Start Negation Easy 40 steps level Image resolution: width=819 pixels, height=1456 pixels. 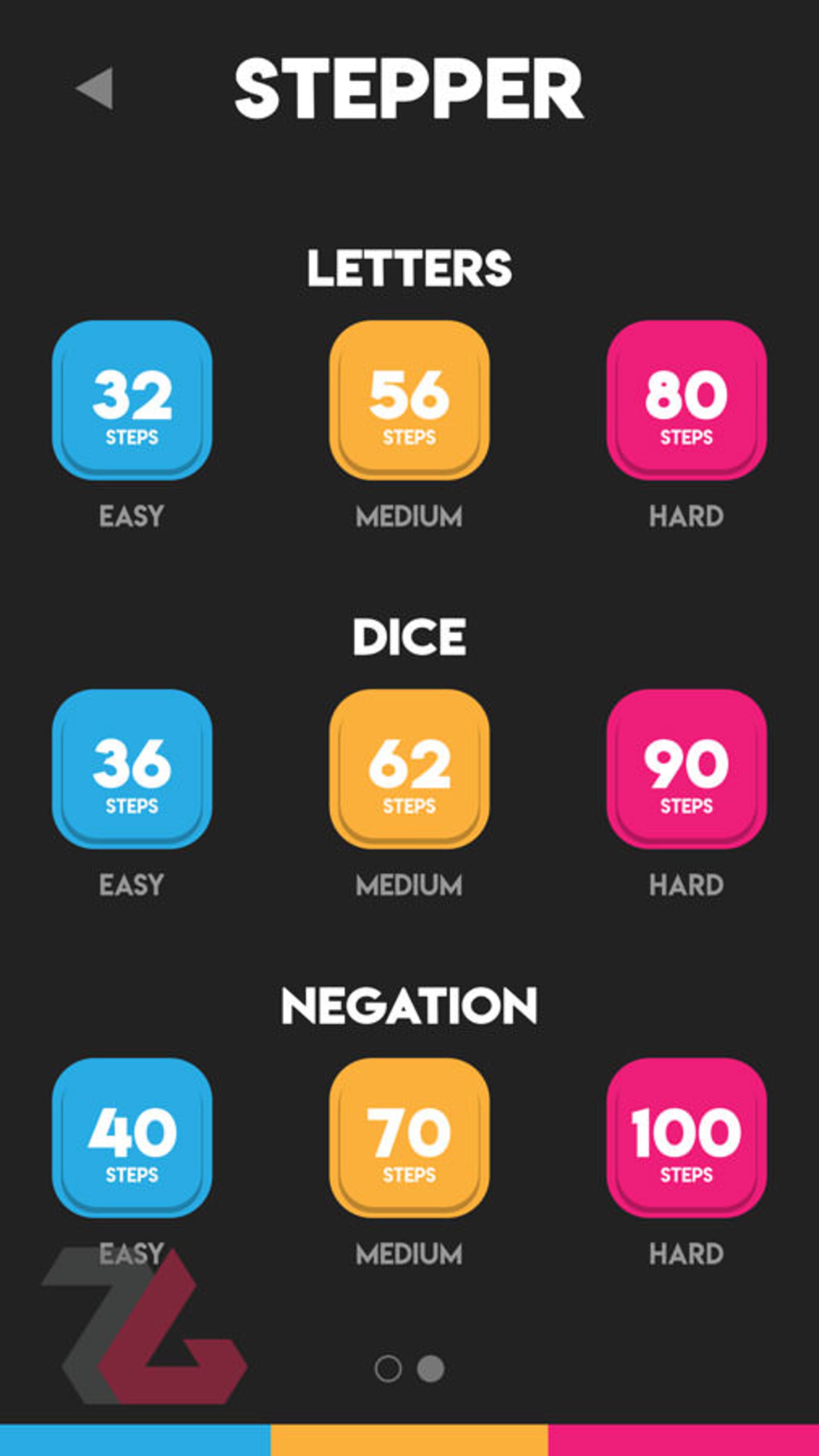132,1137
